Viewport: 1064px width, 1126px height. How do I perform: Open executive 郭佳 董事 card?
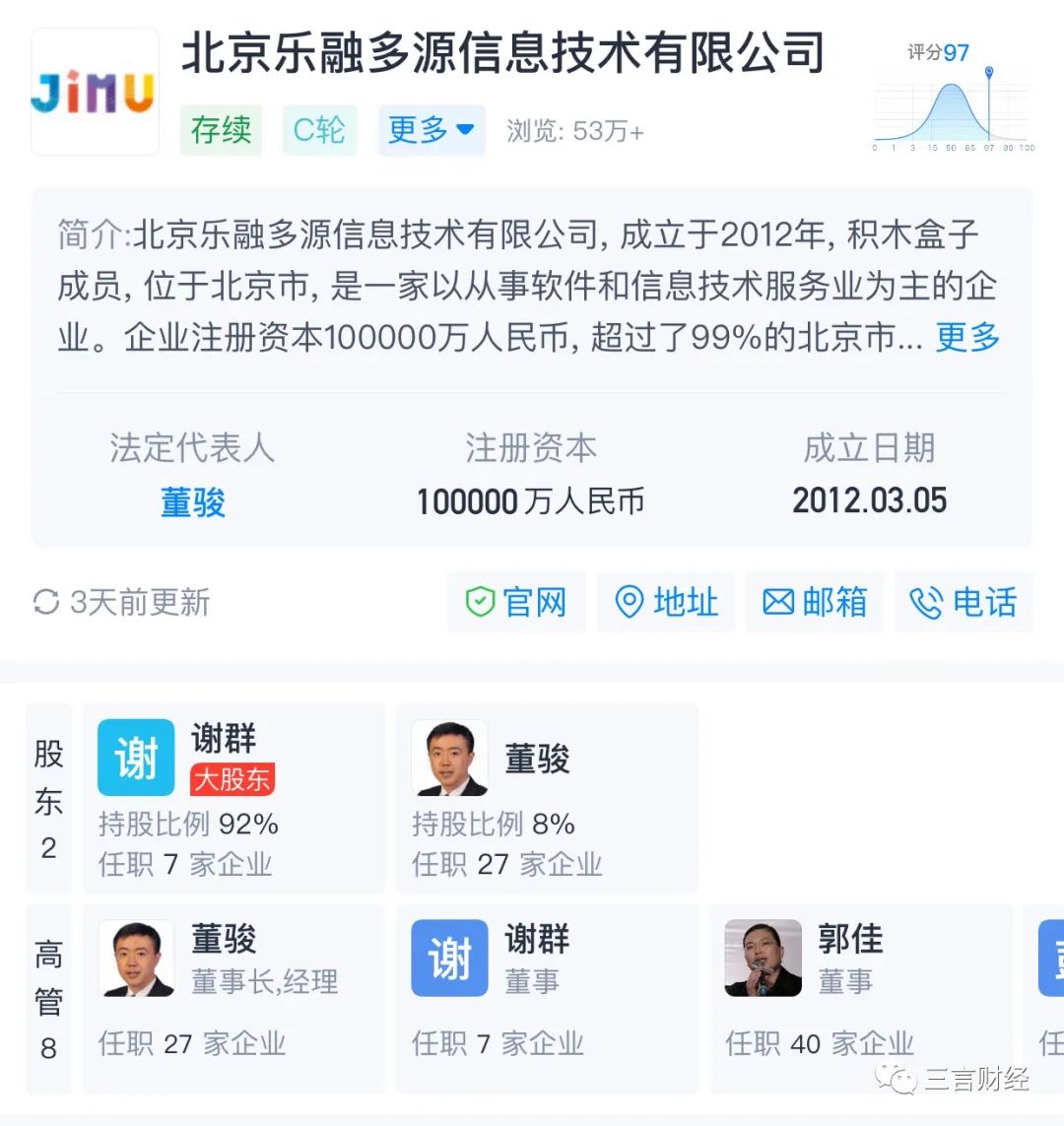860,999
